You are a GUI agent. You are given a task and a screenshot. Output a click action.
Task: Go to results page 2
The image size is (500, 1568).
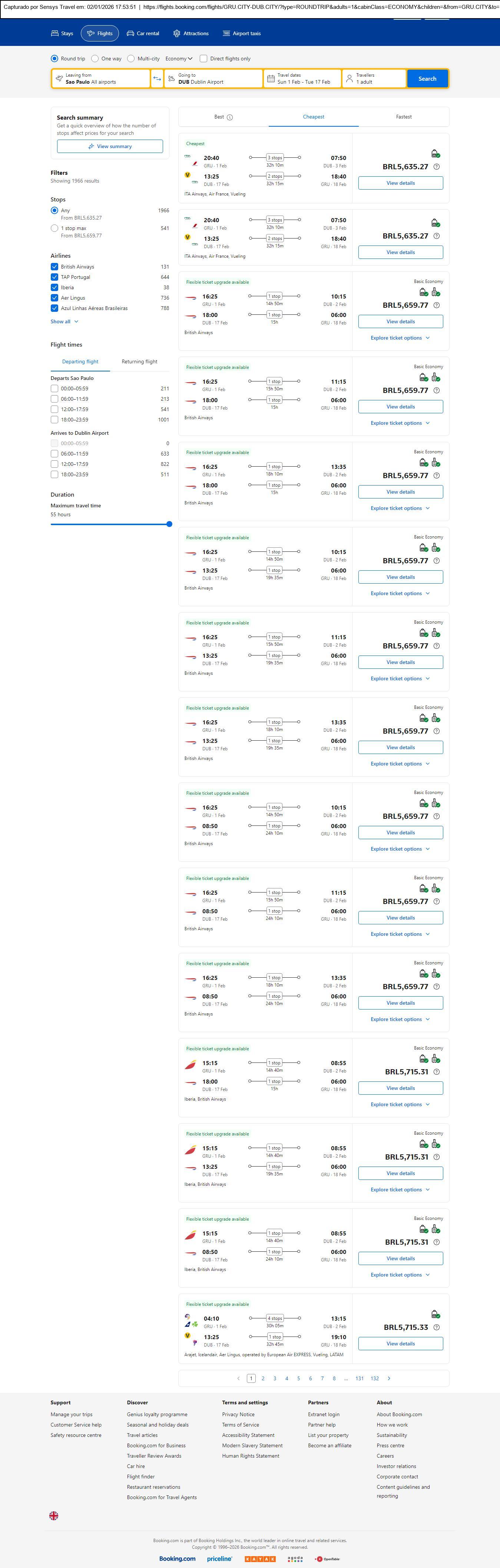point(263,1378)
